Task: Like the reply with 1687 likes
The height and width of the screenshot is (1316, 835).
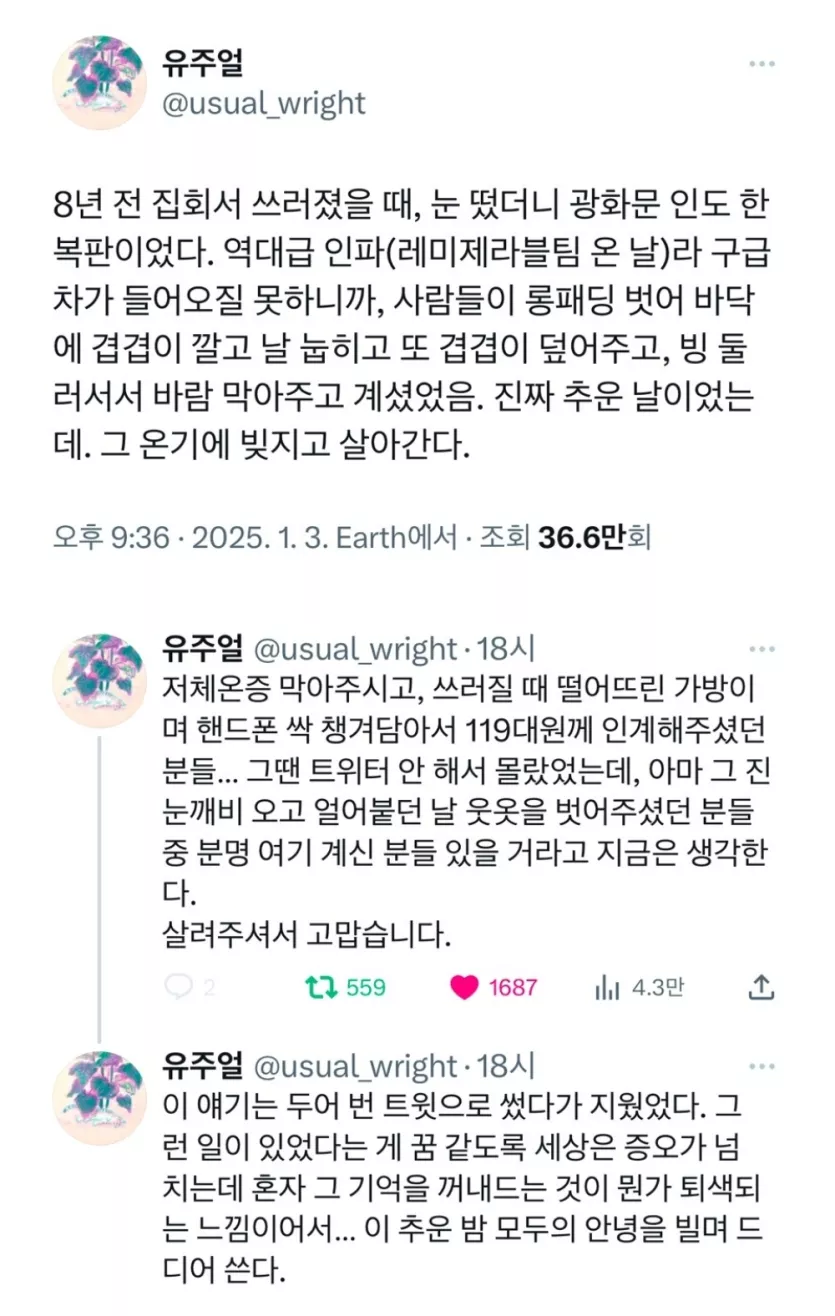Action: coord(465,987)
